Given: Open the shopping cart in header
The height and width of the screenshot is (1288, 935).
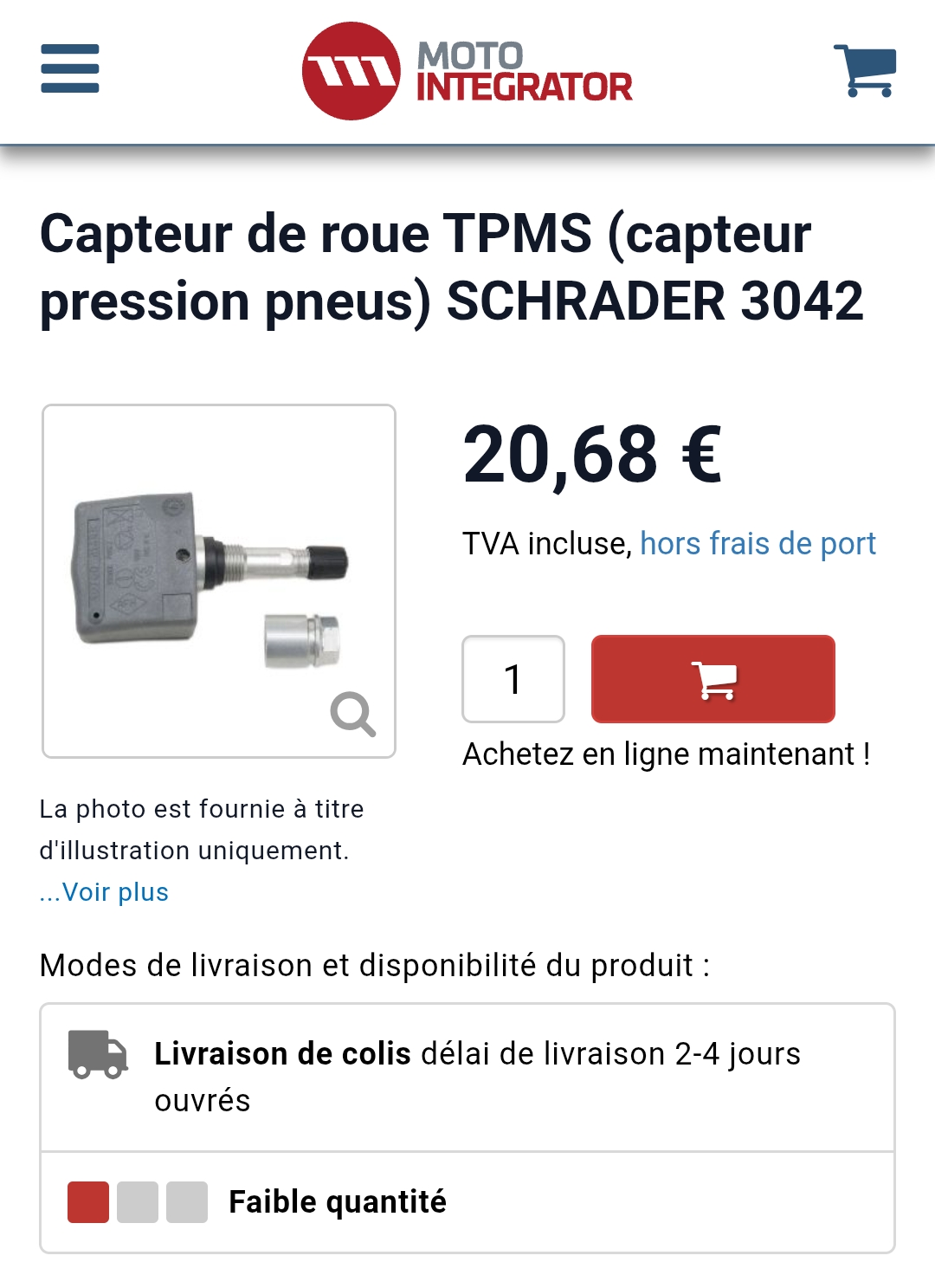Looking at the screenshot, I should pyautogui.click(x=864, y=70).
